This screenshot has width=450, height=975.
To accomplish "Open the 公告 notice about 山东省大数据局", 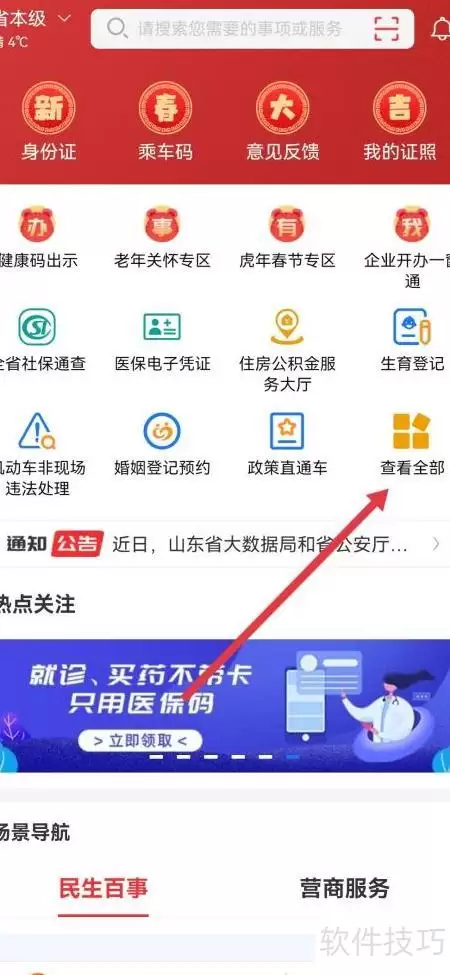I will point(225,545).
